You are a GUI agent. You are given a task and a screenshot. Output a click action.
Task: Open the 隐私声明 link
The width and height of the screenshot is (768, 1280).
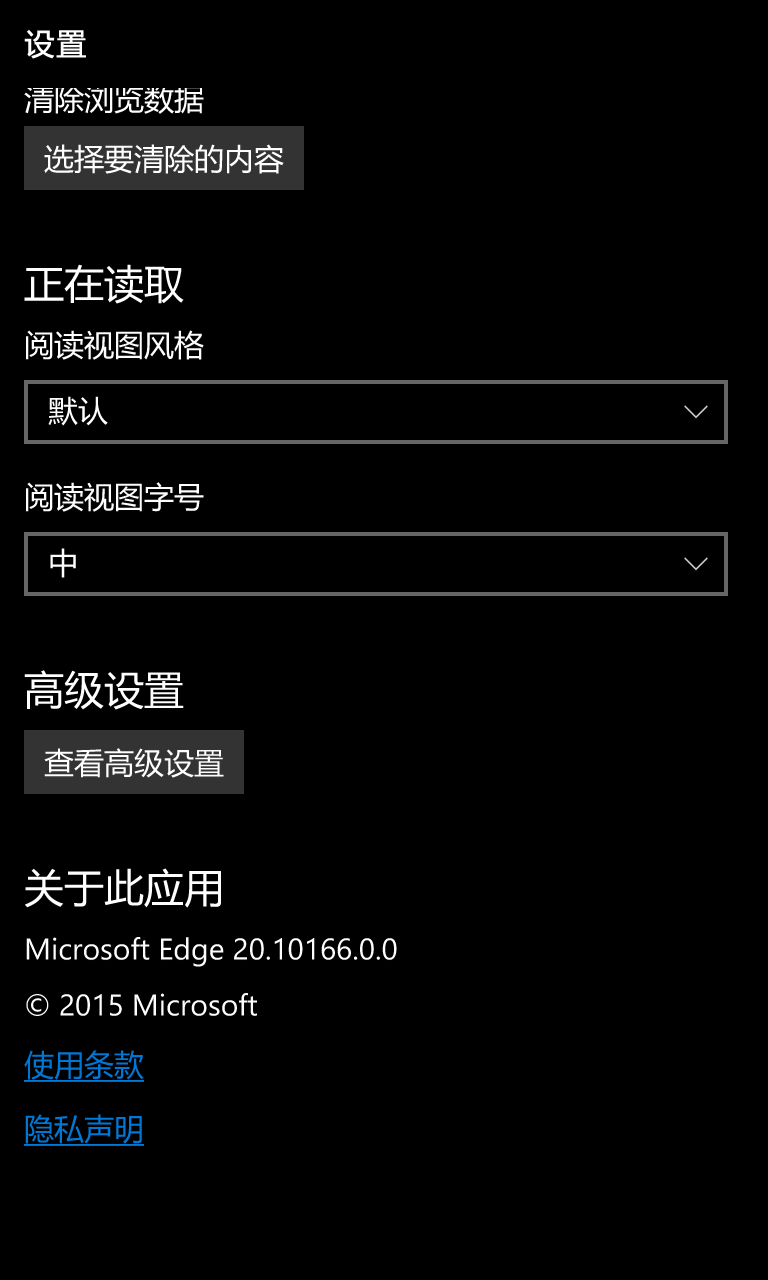(x=84, y=1130)
